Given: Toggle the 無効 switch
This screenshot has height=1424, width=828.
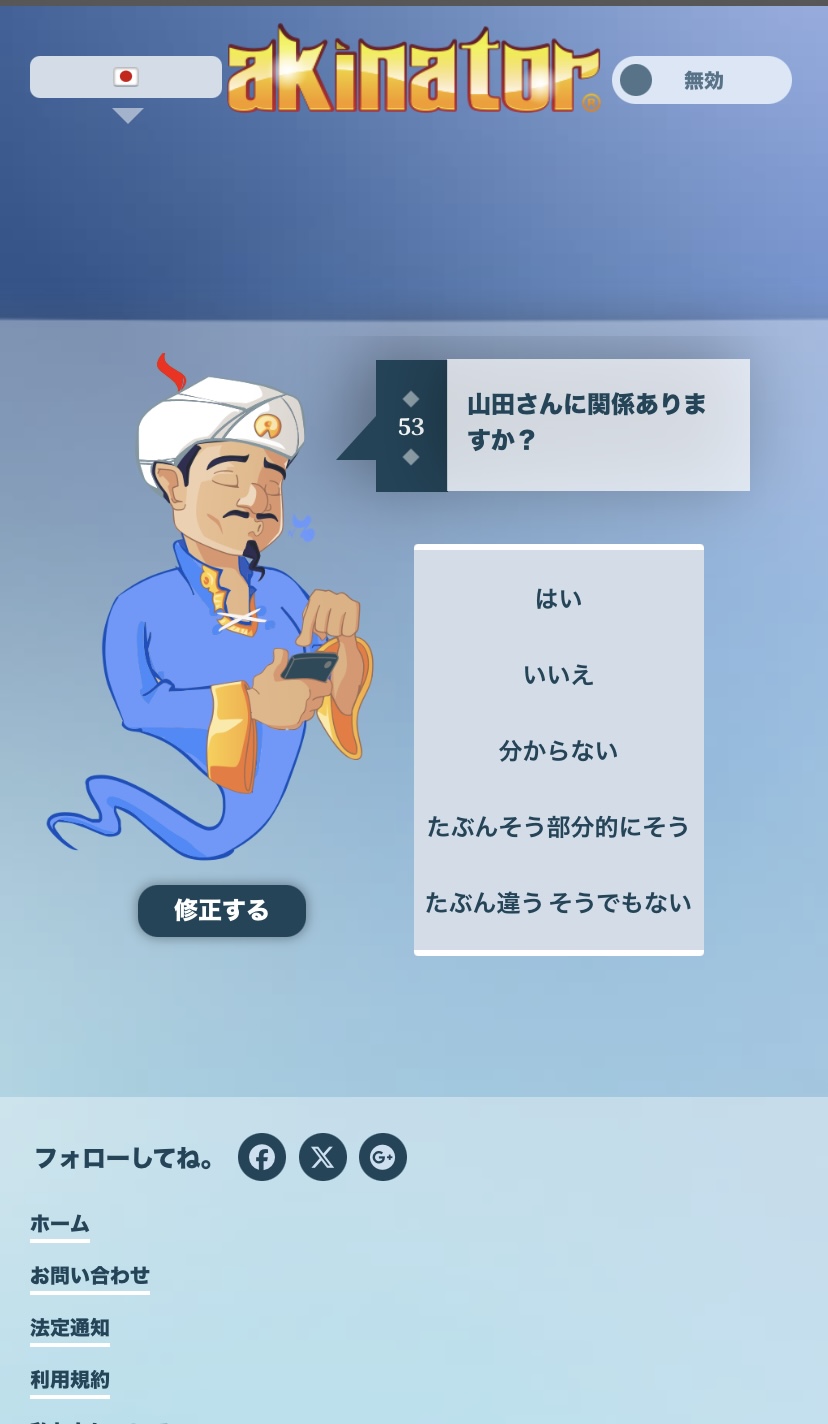Looking at the screenshot, I should 702,80.
